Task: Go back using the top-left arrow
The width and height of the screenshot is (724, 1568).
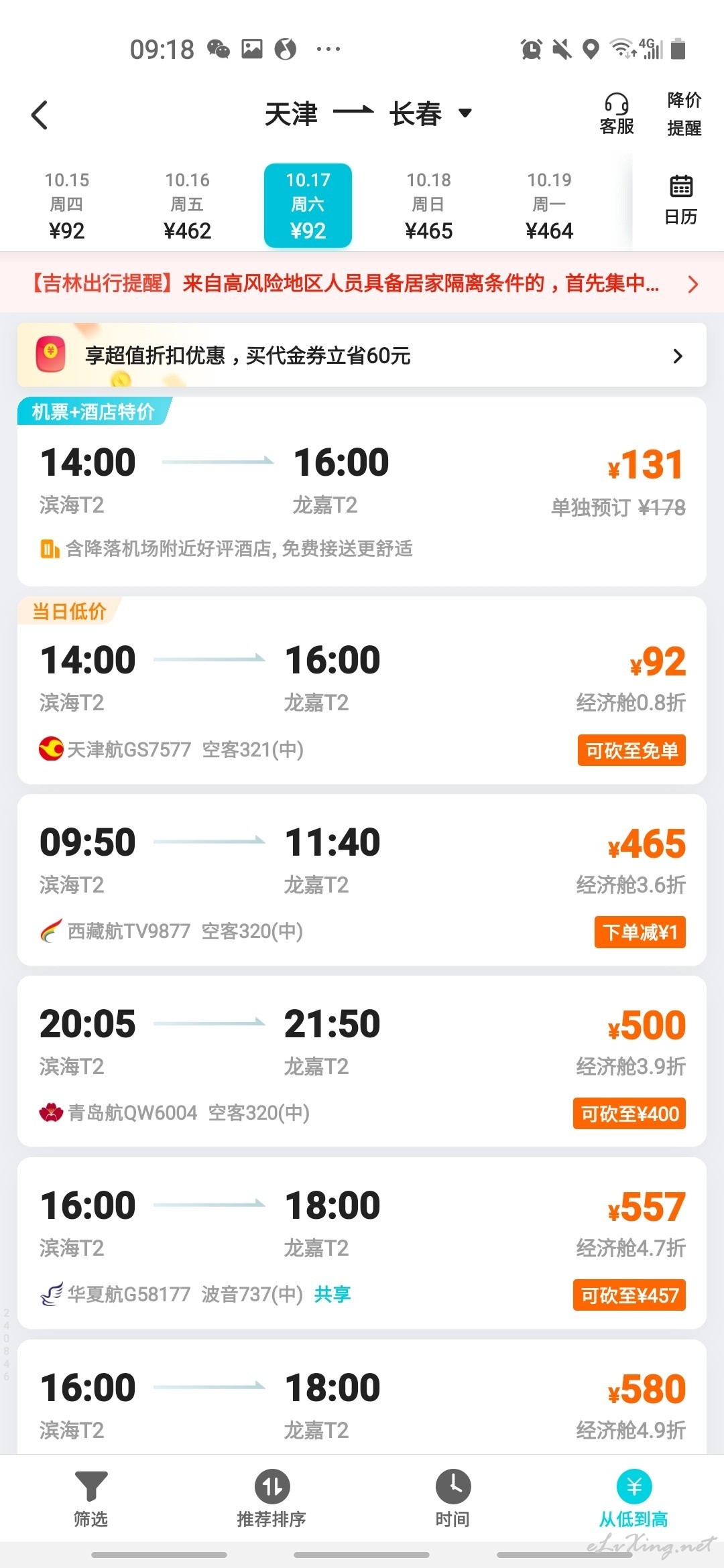Action: click(x=40, y=115)
